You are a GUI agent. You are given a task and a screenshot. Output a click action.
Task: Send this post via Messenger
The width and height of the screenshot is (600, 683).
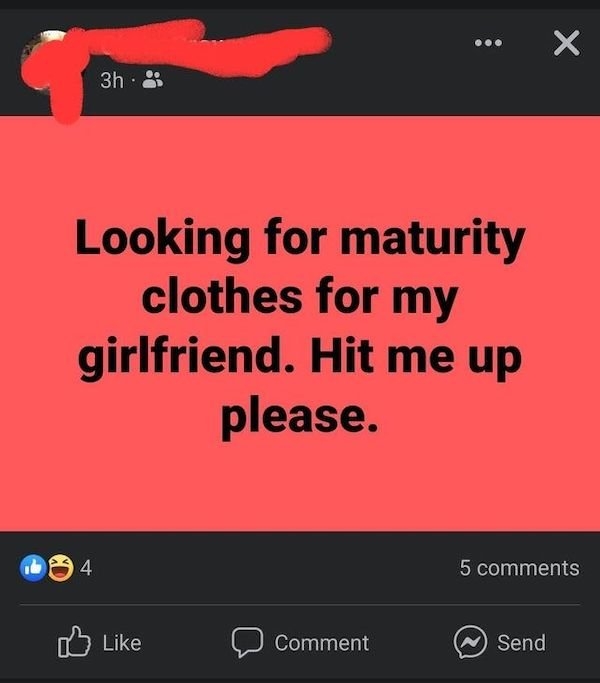pyautogui.click(x=499, y=642)
